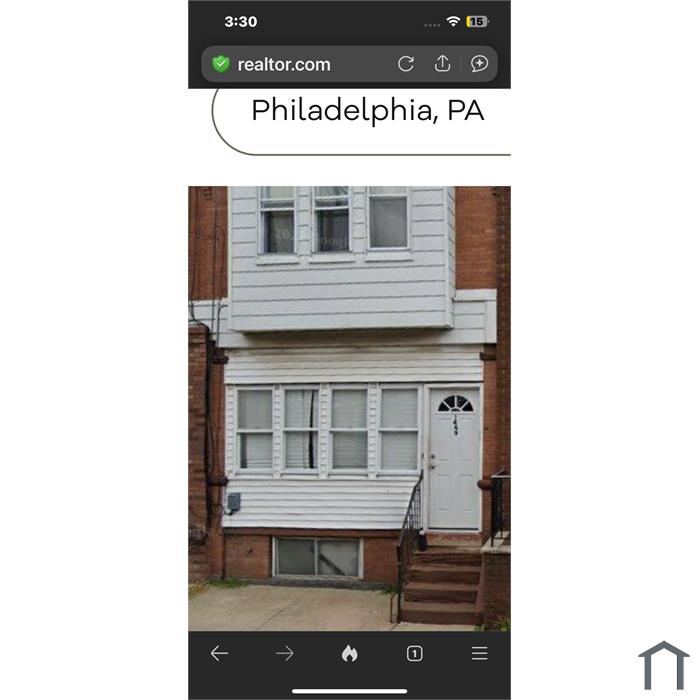Reload the current page
Viewport: 700px width, 700px height.
pyautogui.click(x=406, y=64)
